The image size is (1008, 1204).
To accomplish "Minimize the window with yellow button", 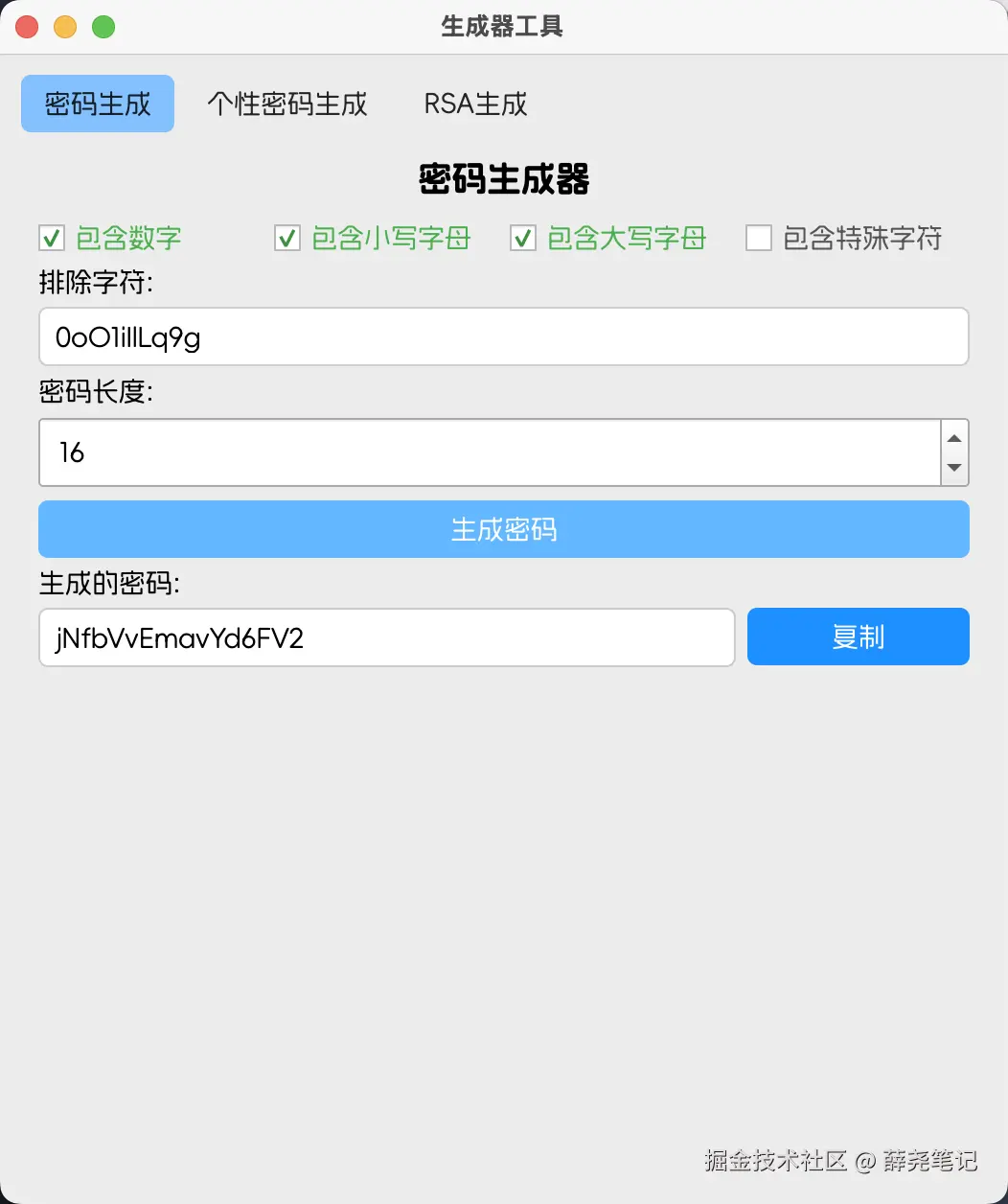I will [65, 27].
